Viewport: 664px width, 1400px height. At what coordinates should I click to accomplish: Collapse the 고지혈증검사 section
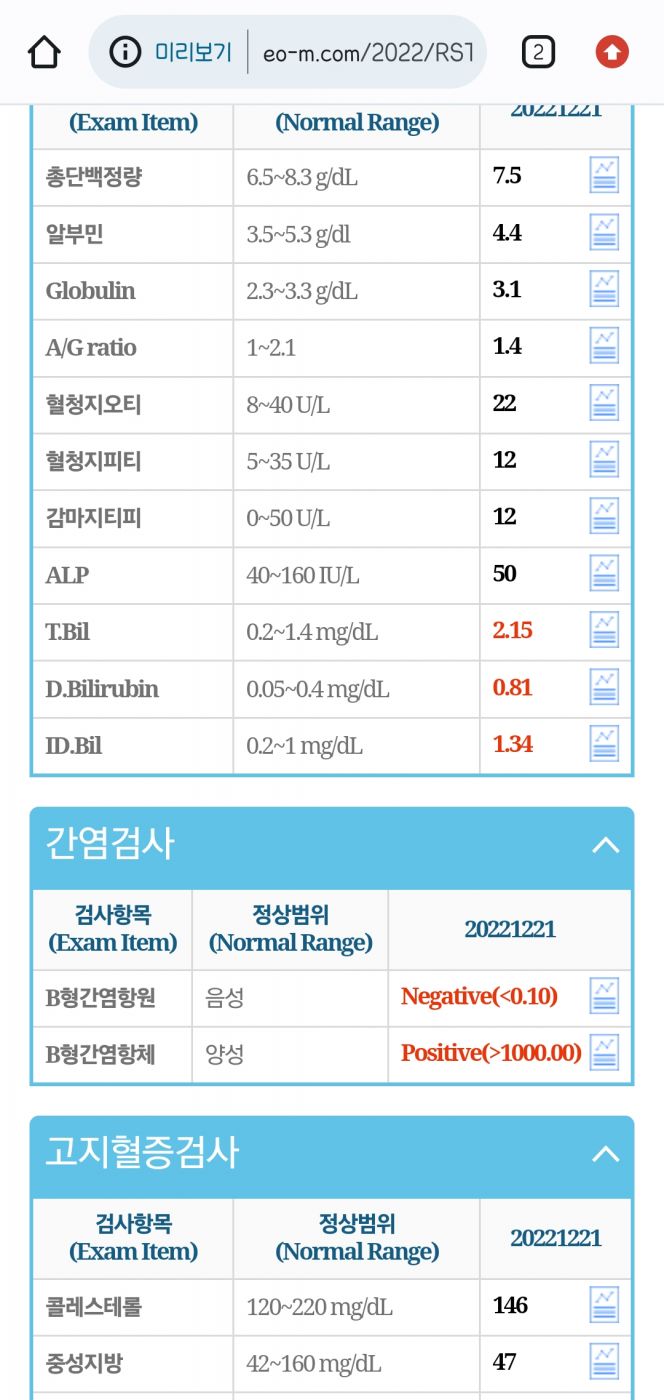605,1154
